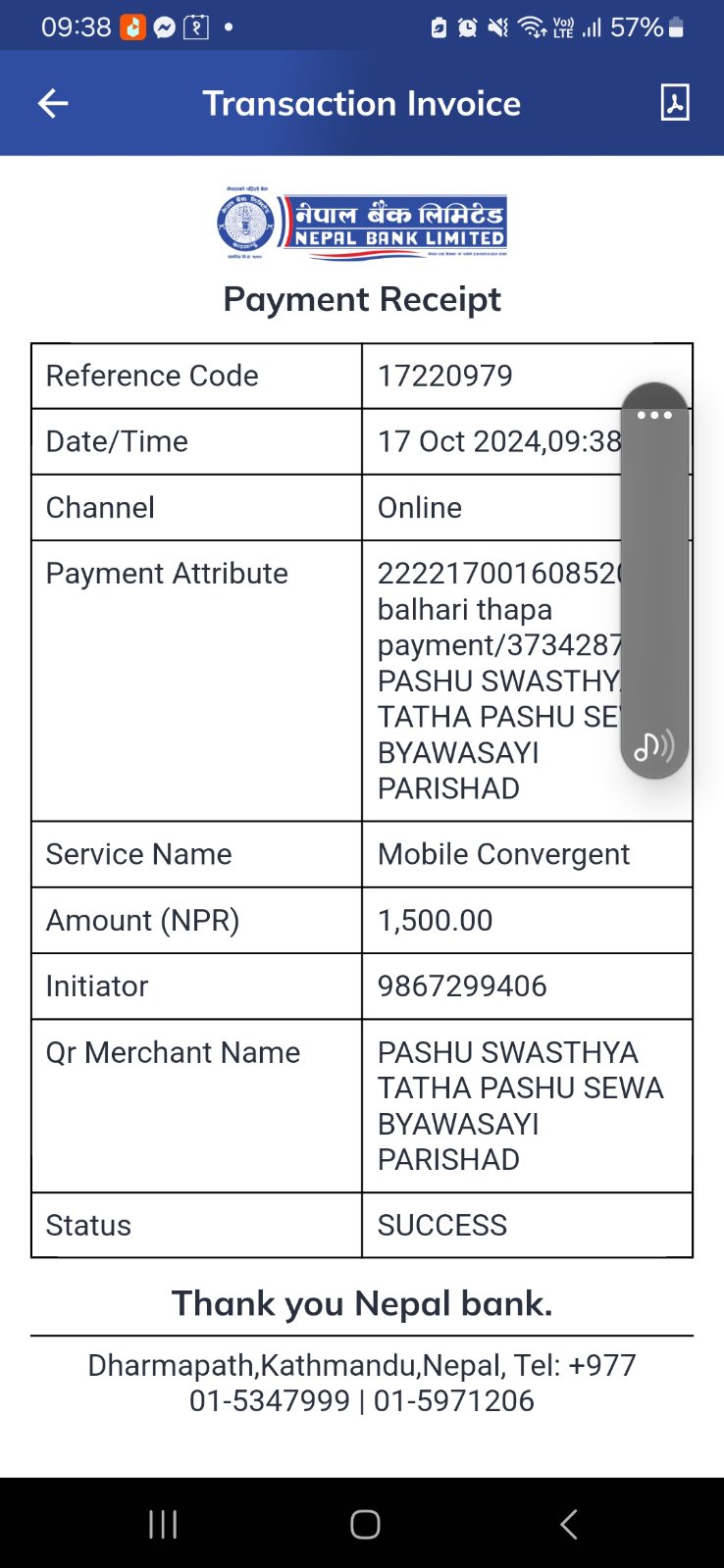724x1568 pixels.
Task: Open the floating sound panel's three dots
Action: point(654,415)
